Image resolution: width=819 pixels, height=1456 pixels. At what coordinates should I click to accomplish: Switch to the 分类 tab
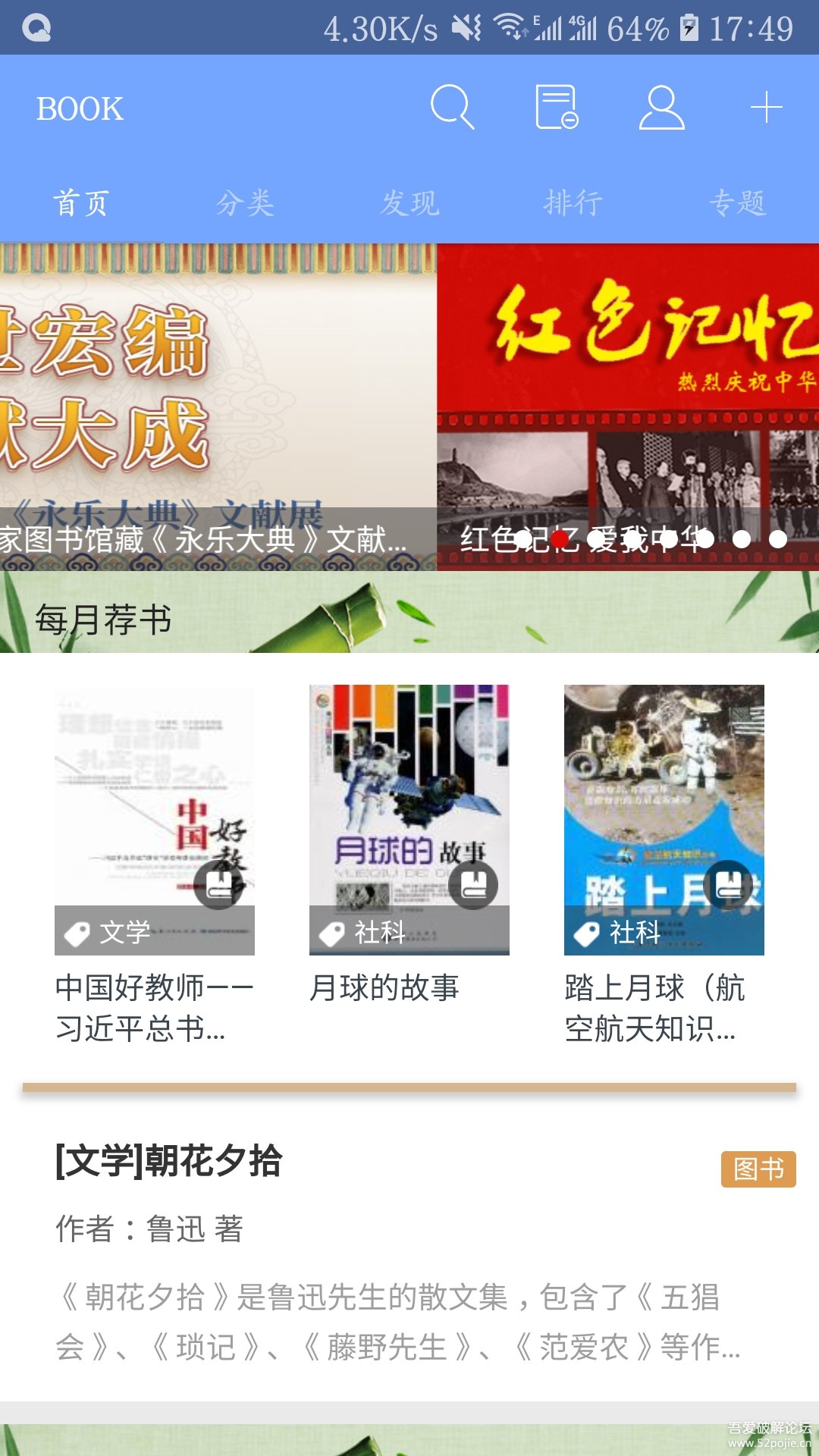[x=245, y=203]
